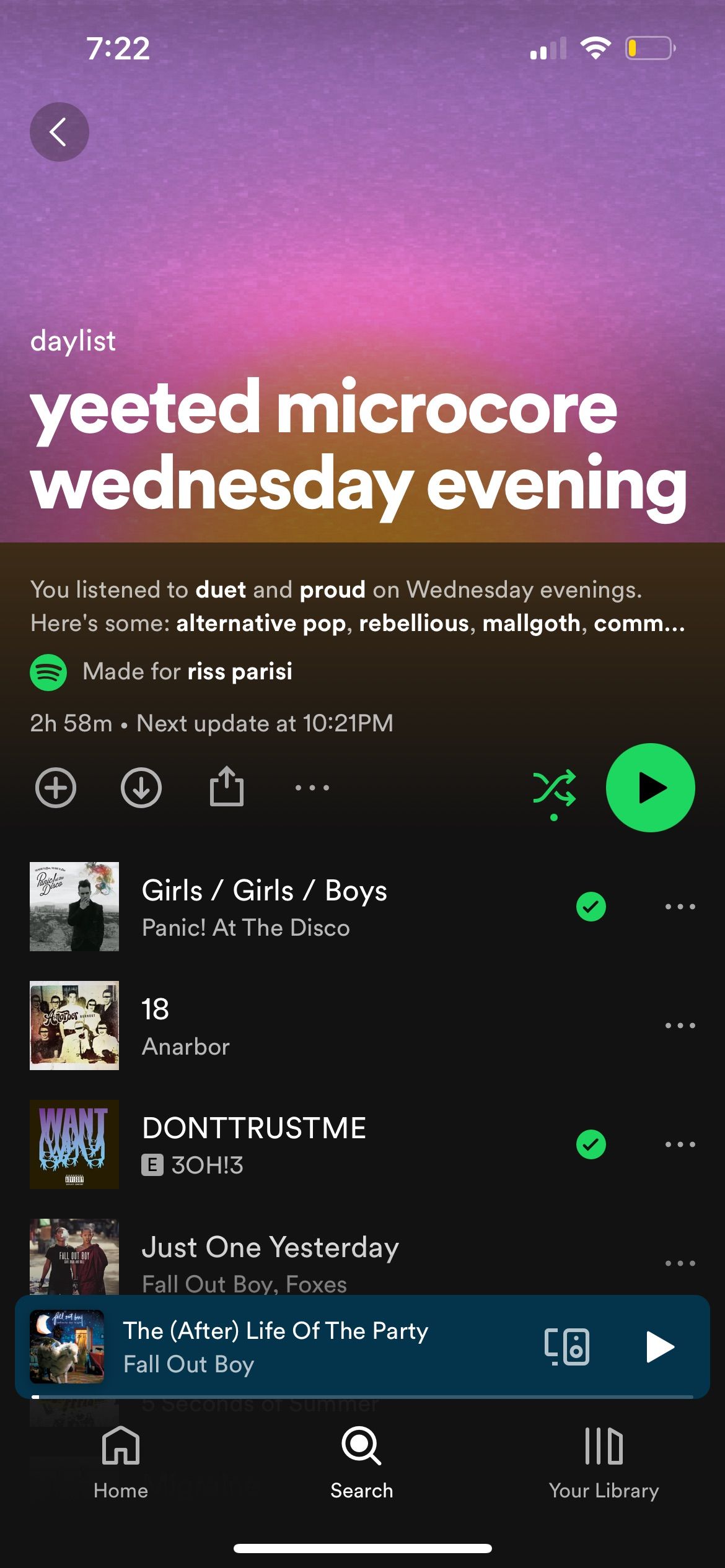
Task: Tap the downloaded checkmark on Girls / Girls / Boys
Action: [x=591, y=906]
